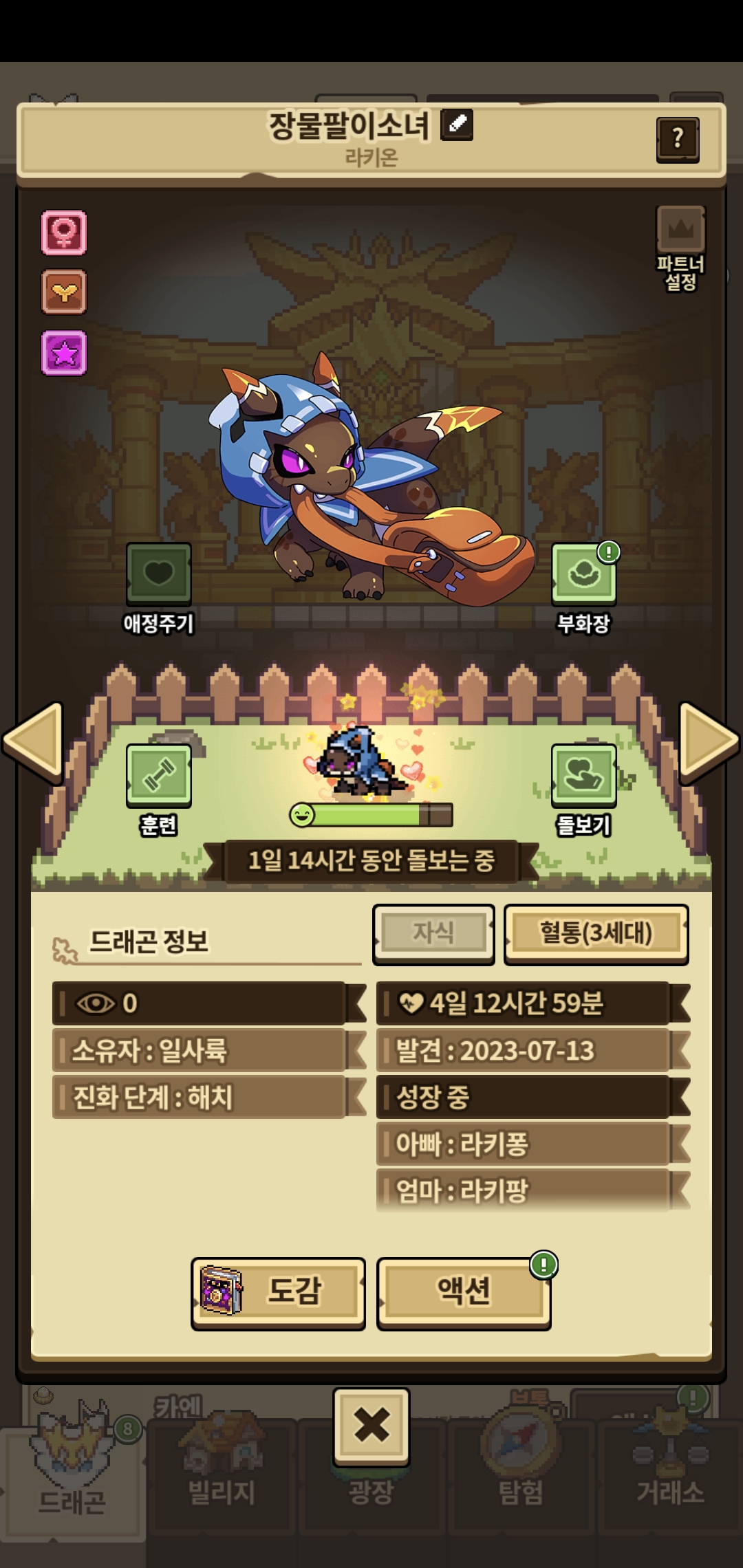Close the dragon info panel

point(371,1425)
